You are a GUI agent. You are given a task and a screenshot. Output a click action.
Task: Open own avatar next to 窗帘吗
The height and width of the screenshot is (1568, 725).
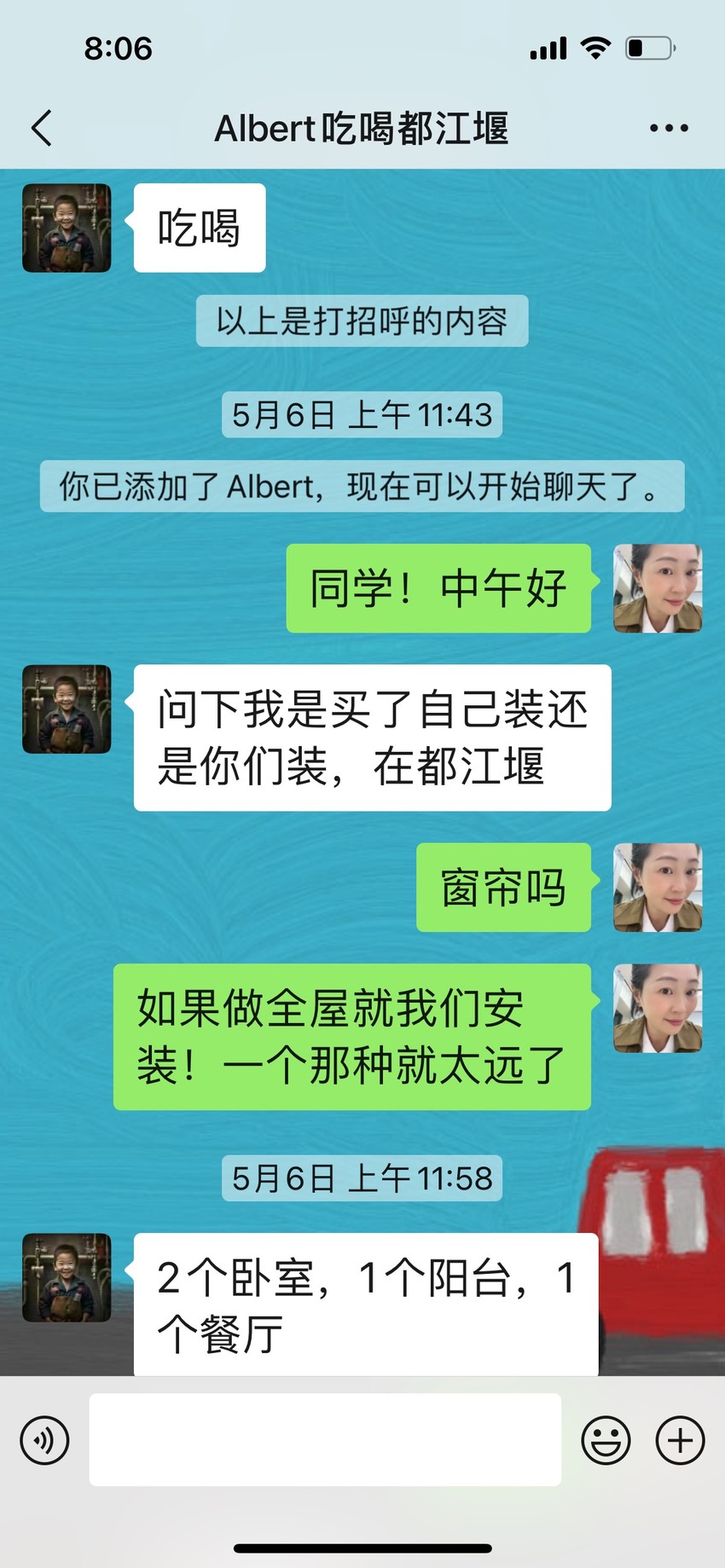(x=658, y=887)
